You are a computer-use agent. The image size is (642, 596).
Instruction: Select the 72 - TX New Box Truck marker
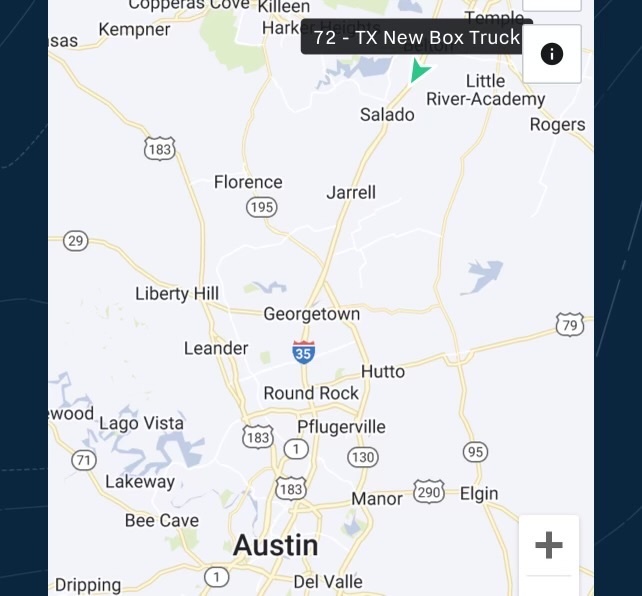(x=420, y=72)
